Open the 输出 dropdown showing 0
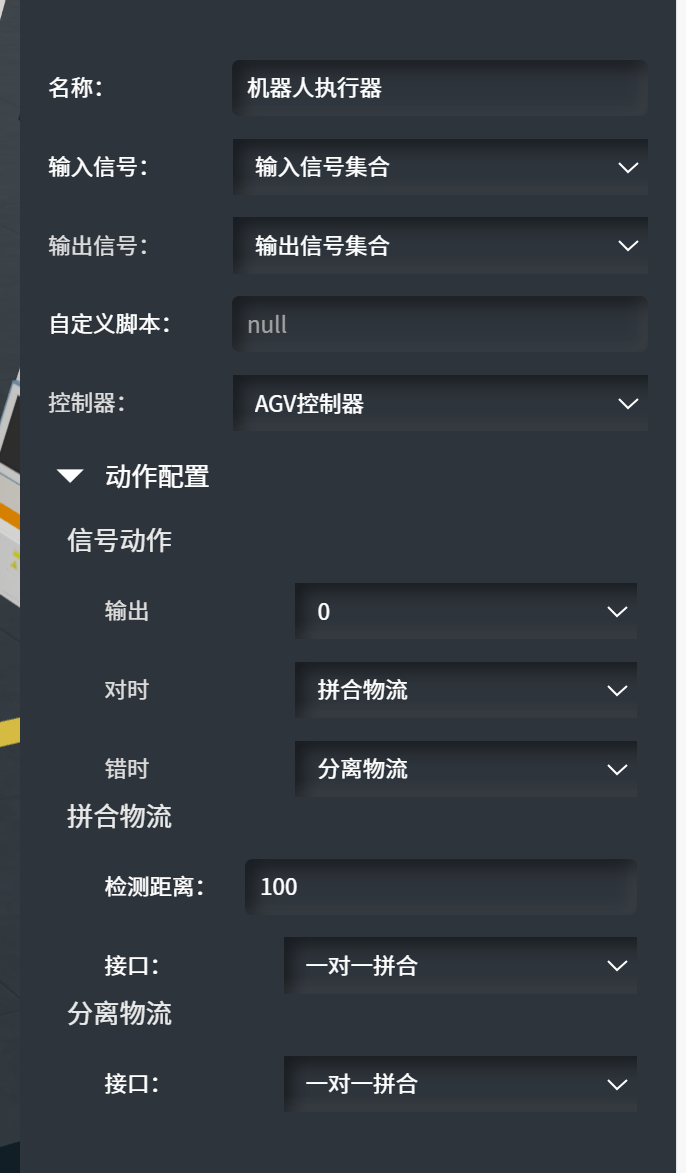Screen dimensions: 686x1173 [x=466, y=612]
